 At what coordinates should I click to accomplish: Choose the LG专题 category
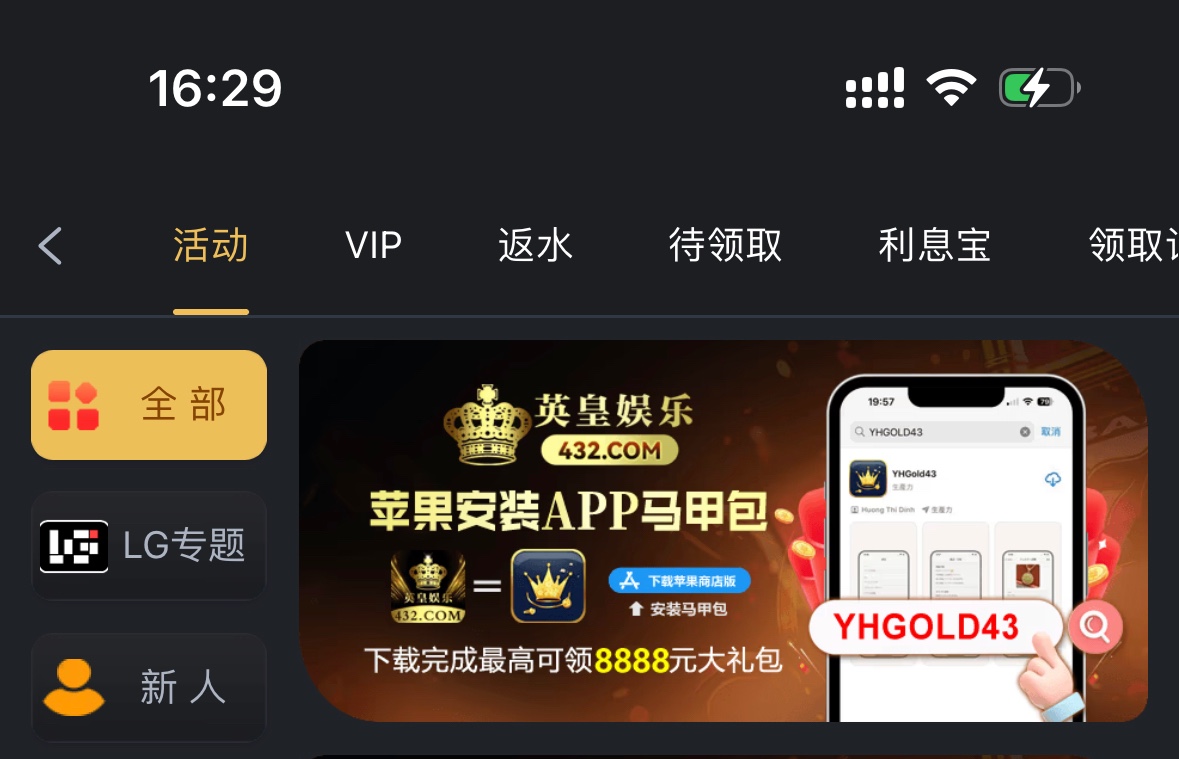coord(149,546)
